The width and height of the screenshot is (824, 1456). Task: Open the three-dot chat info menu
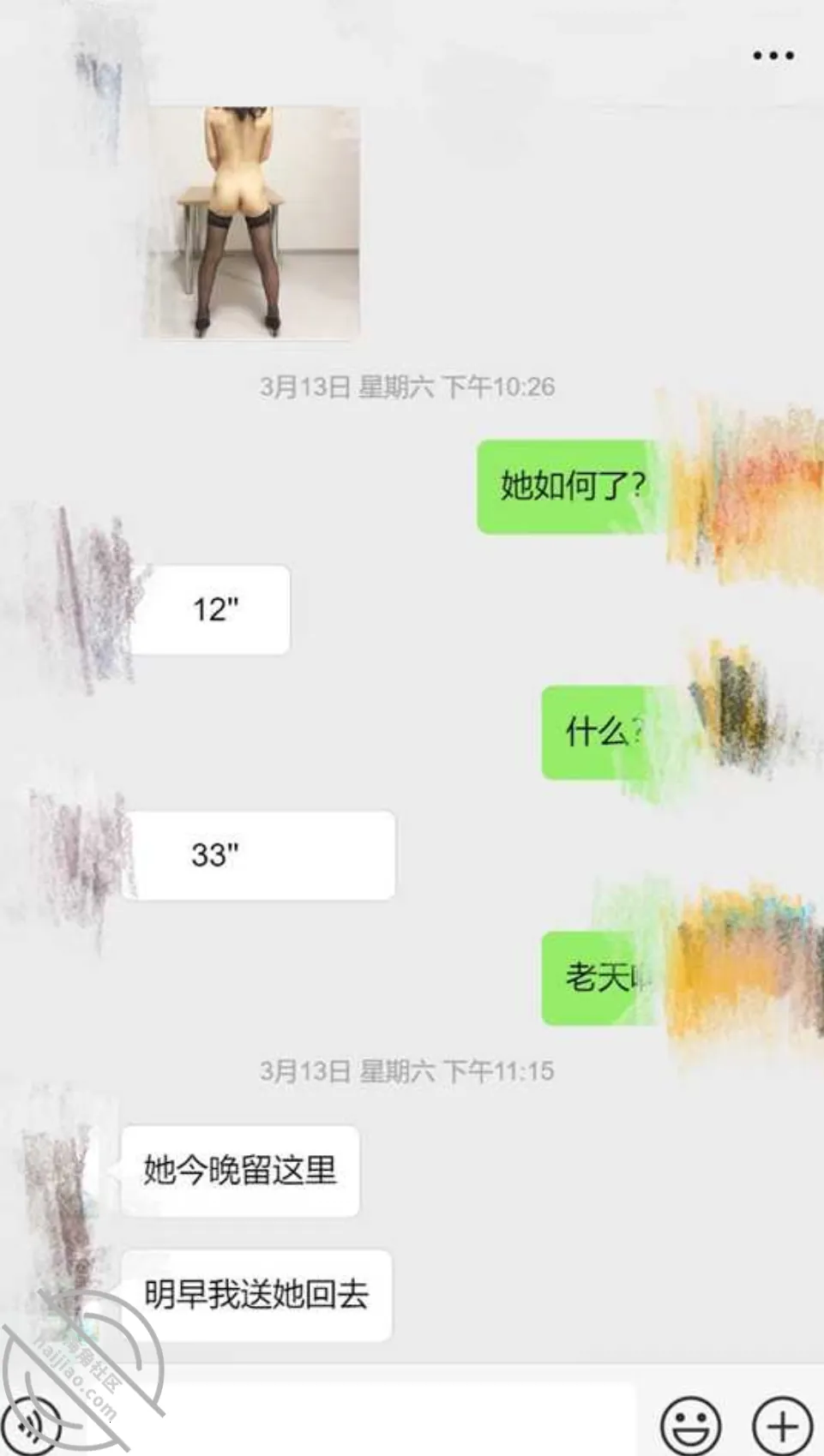[773, 56]
